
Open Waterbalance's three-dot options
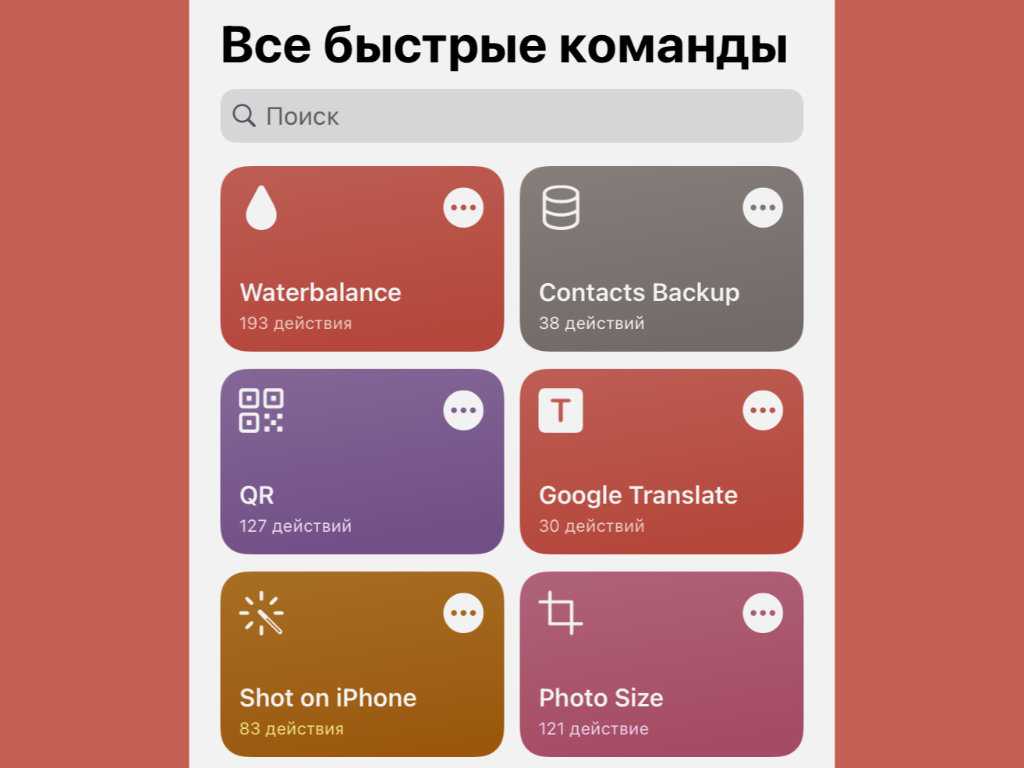pyautogui.click(x=463, y=208)
